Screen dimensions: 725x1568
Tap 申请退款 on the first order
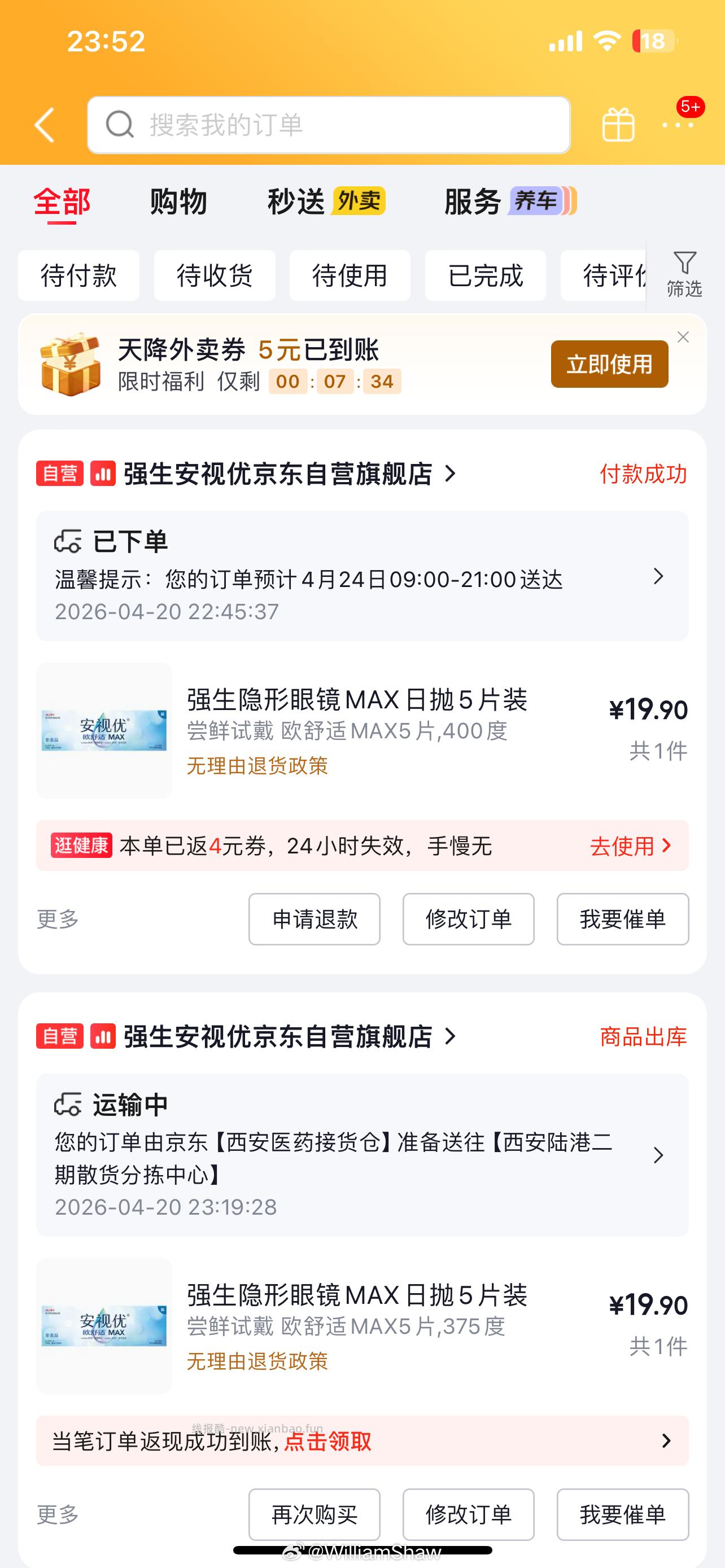pyautogui.click(x=313, y=919)
